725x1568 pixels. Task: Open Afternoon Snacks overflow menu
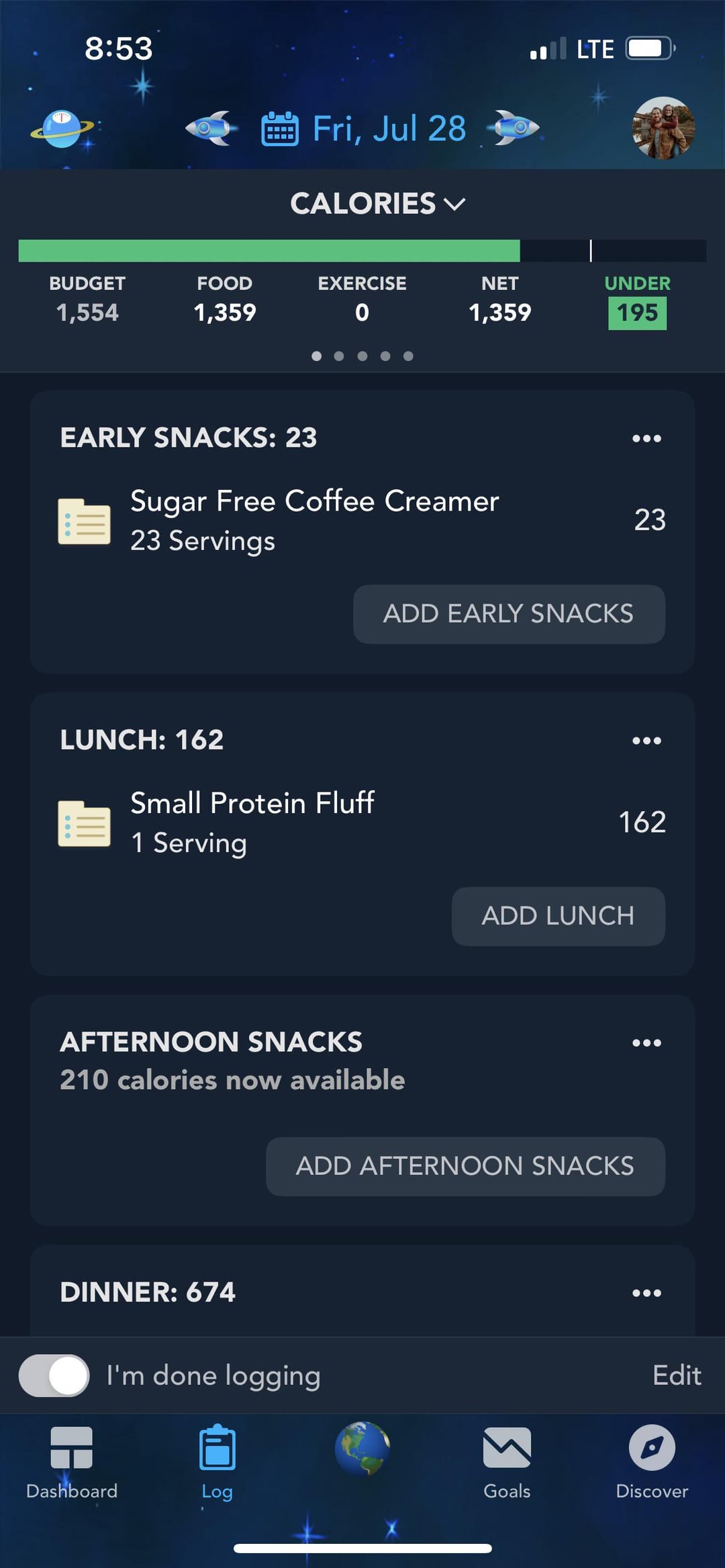[646, 1043]
